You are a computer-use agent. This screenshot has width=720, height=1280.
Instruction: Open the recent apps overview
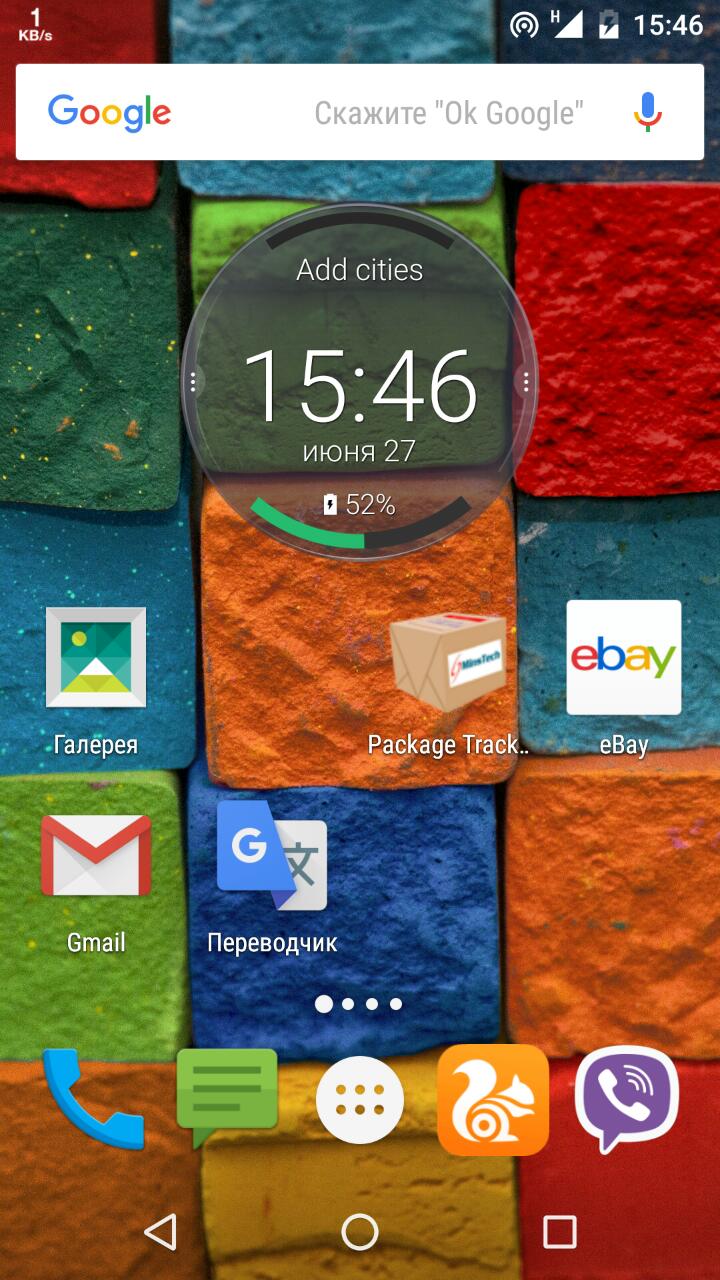click(x=559, y=1231)
